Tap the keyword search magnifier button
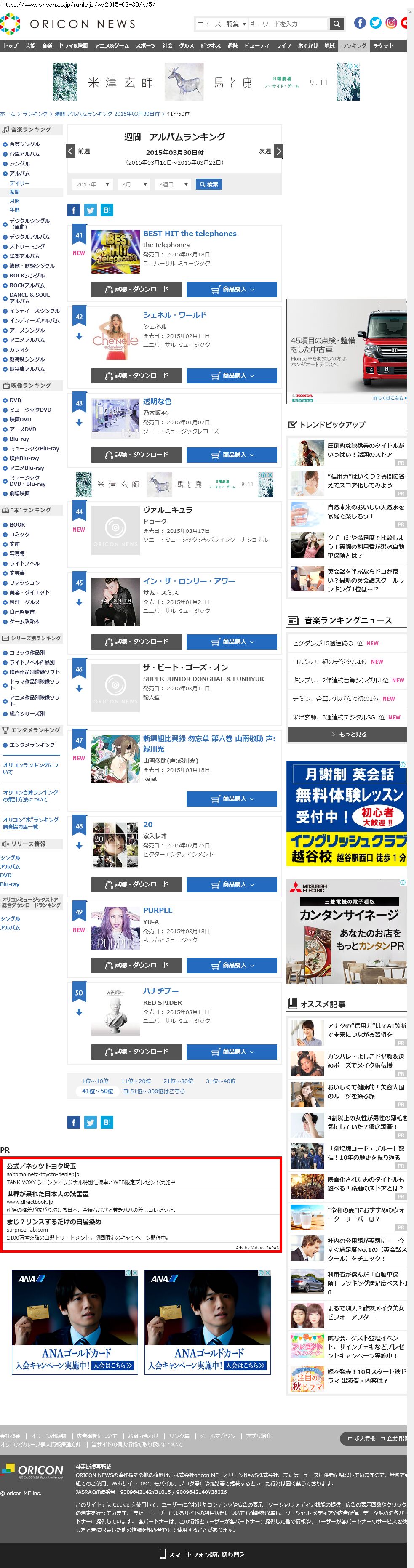This screenshot has height=1568, width=414. pos(336,24)
